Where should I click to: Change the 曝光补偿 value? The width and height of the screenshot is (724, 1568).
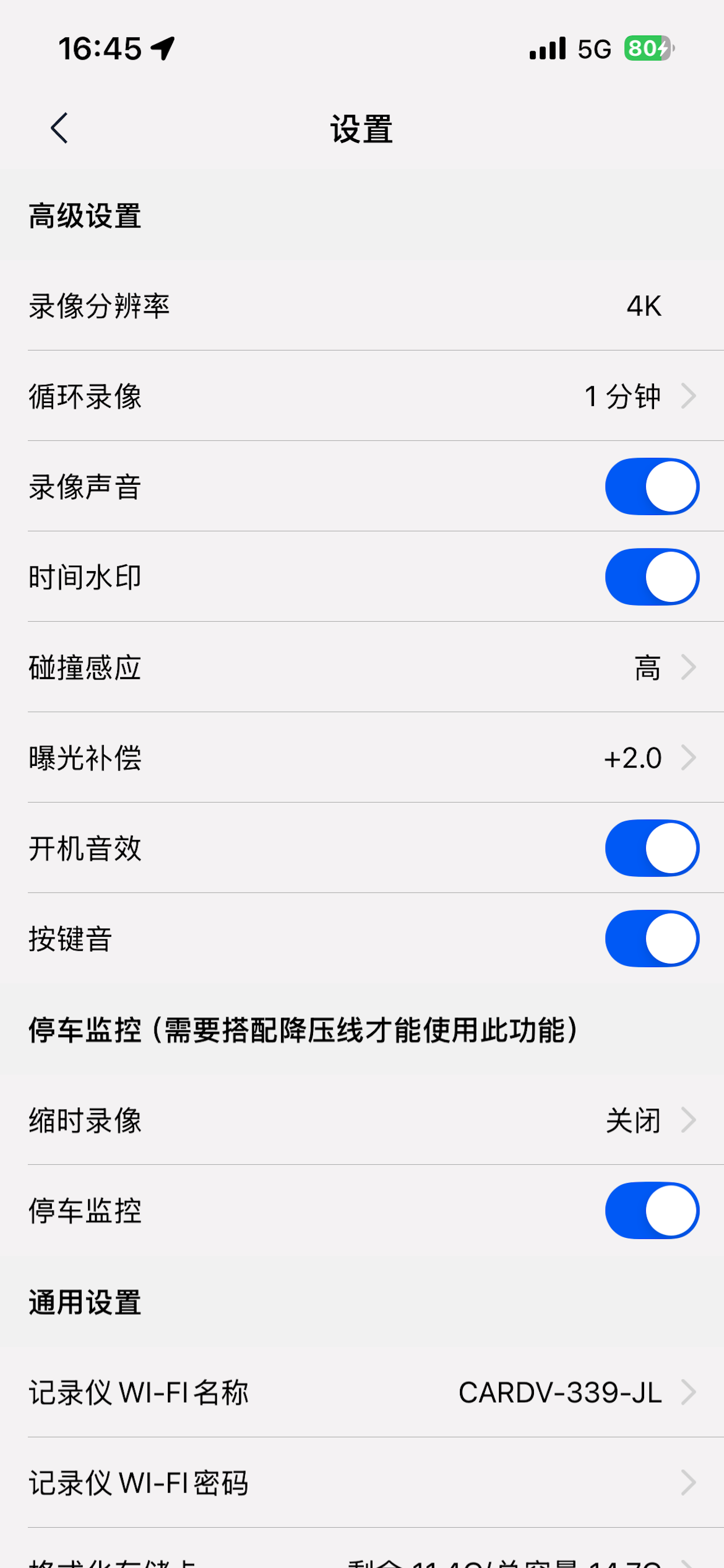[x=362, y=758]
